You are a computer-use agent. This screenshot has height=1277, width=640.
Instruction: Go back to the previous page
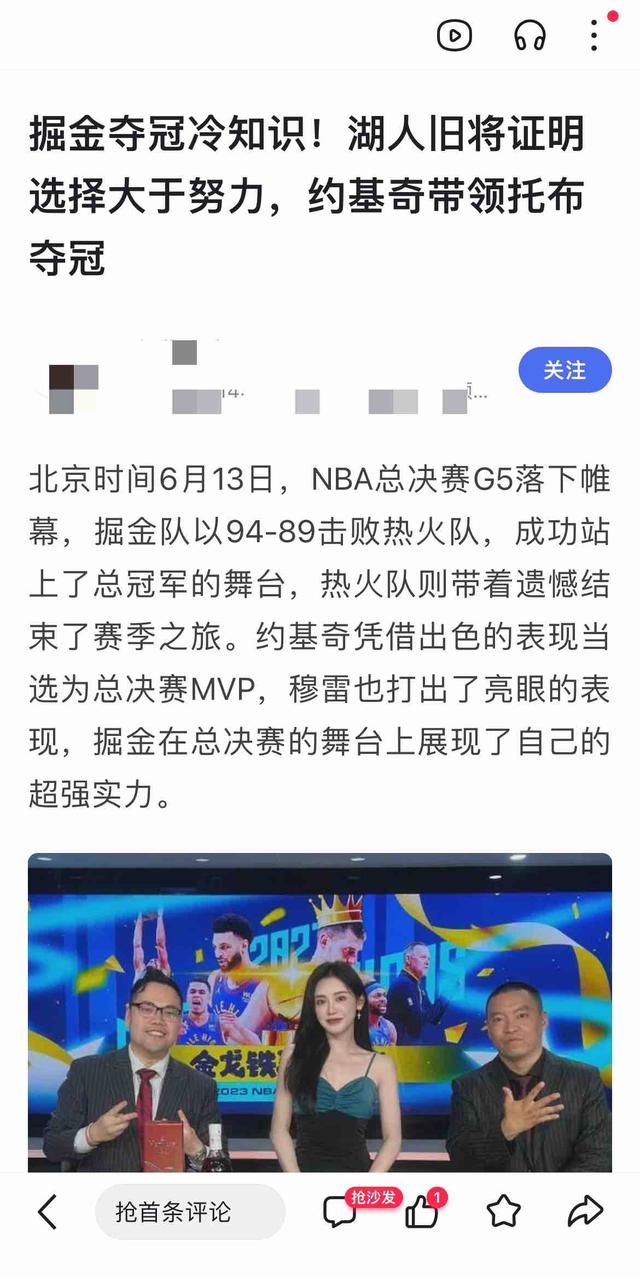pyautogui.click(x=47, y=1212)
